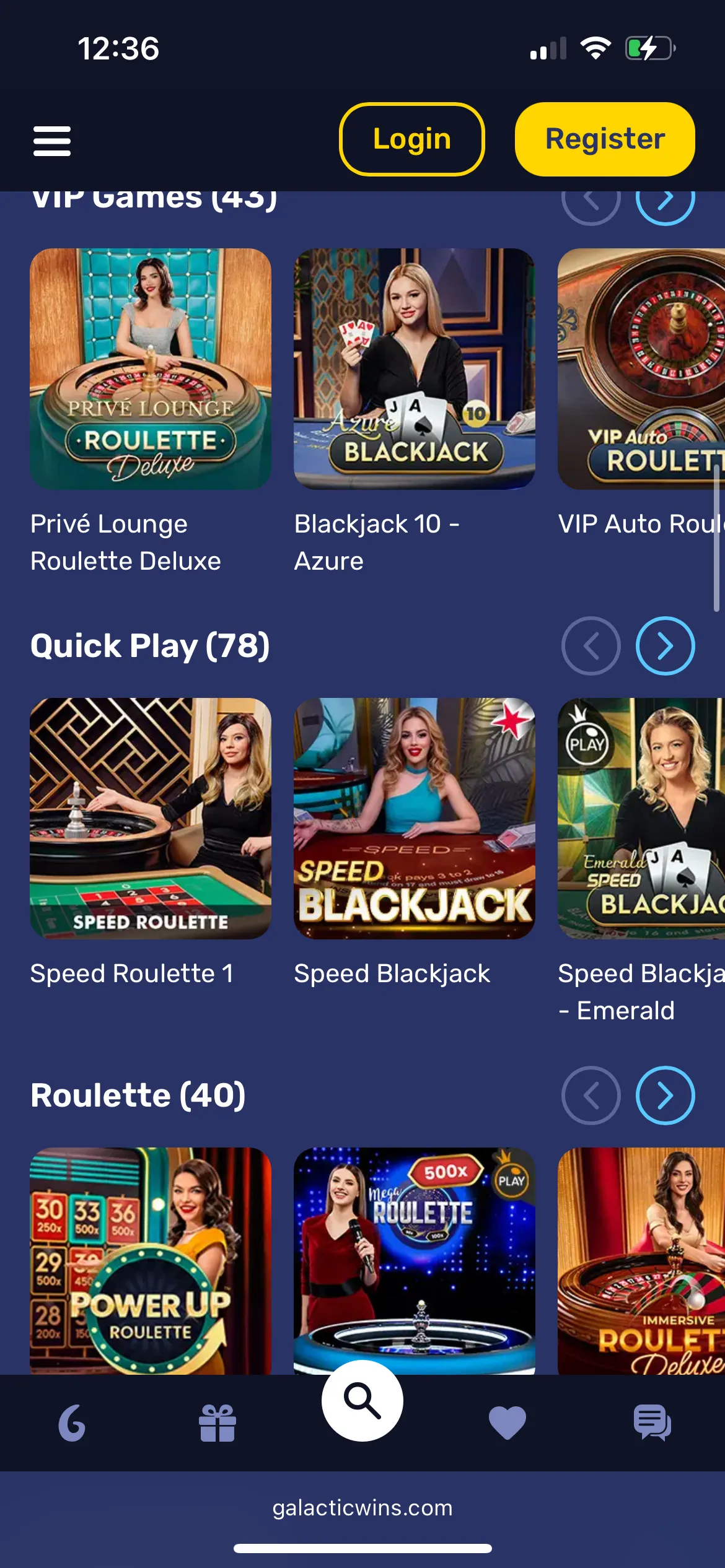Show previous Quick Play games
Viewport: 725px width, 1568px height.
tap(591, 646)
